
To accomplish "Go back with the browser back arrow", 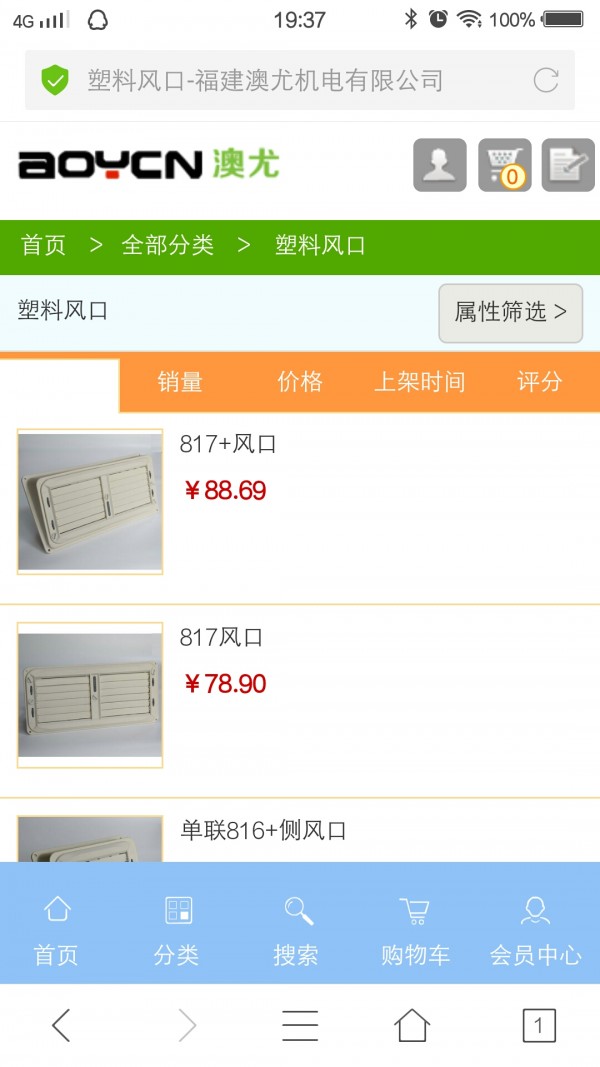I will pyautogui.click(x=62, y=1025).
